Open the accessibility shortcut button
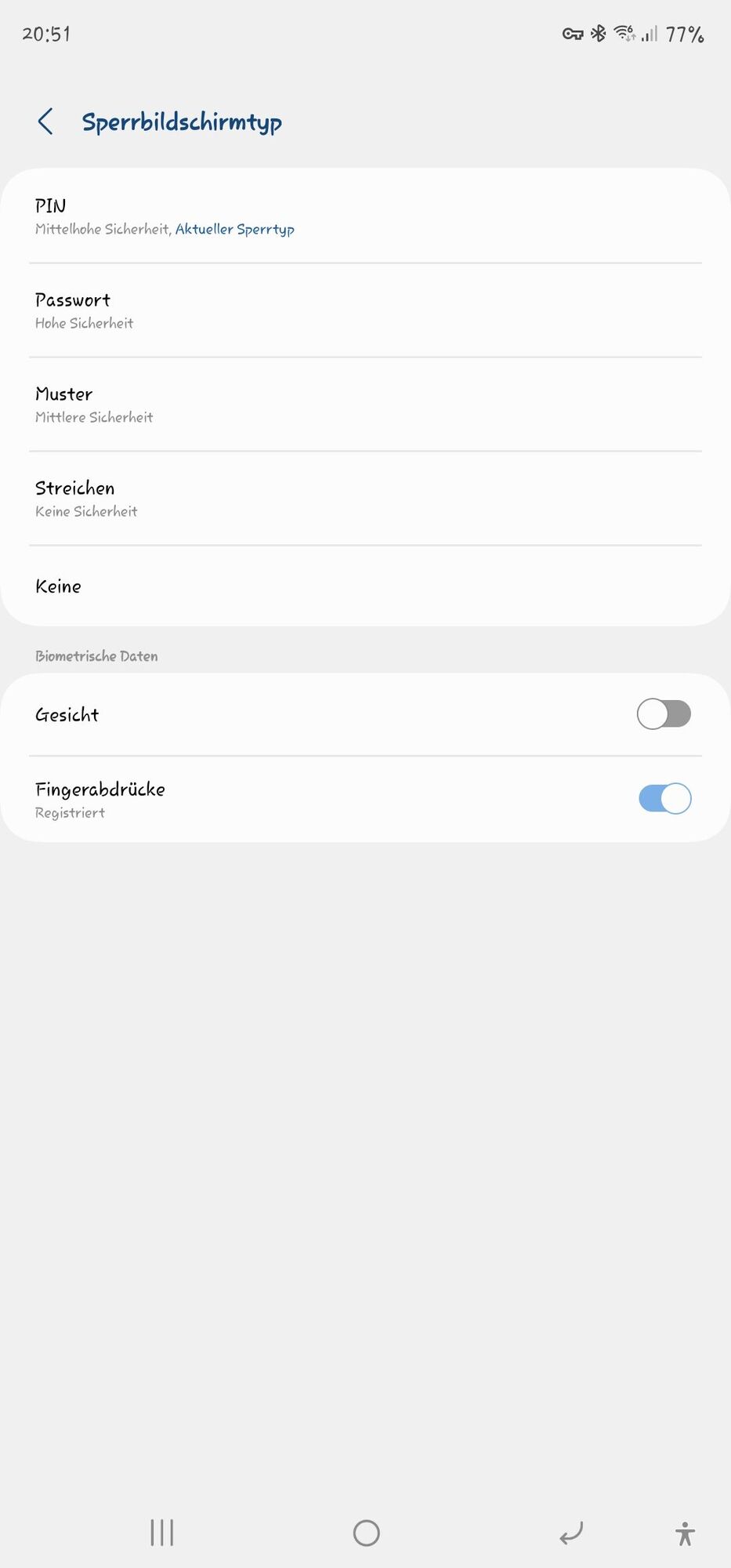The image size is (731, 1568). pyautogui.click(x=685, y=1533)
